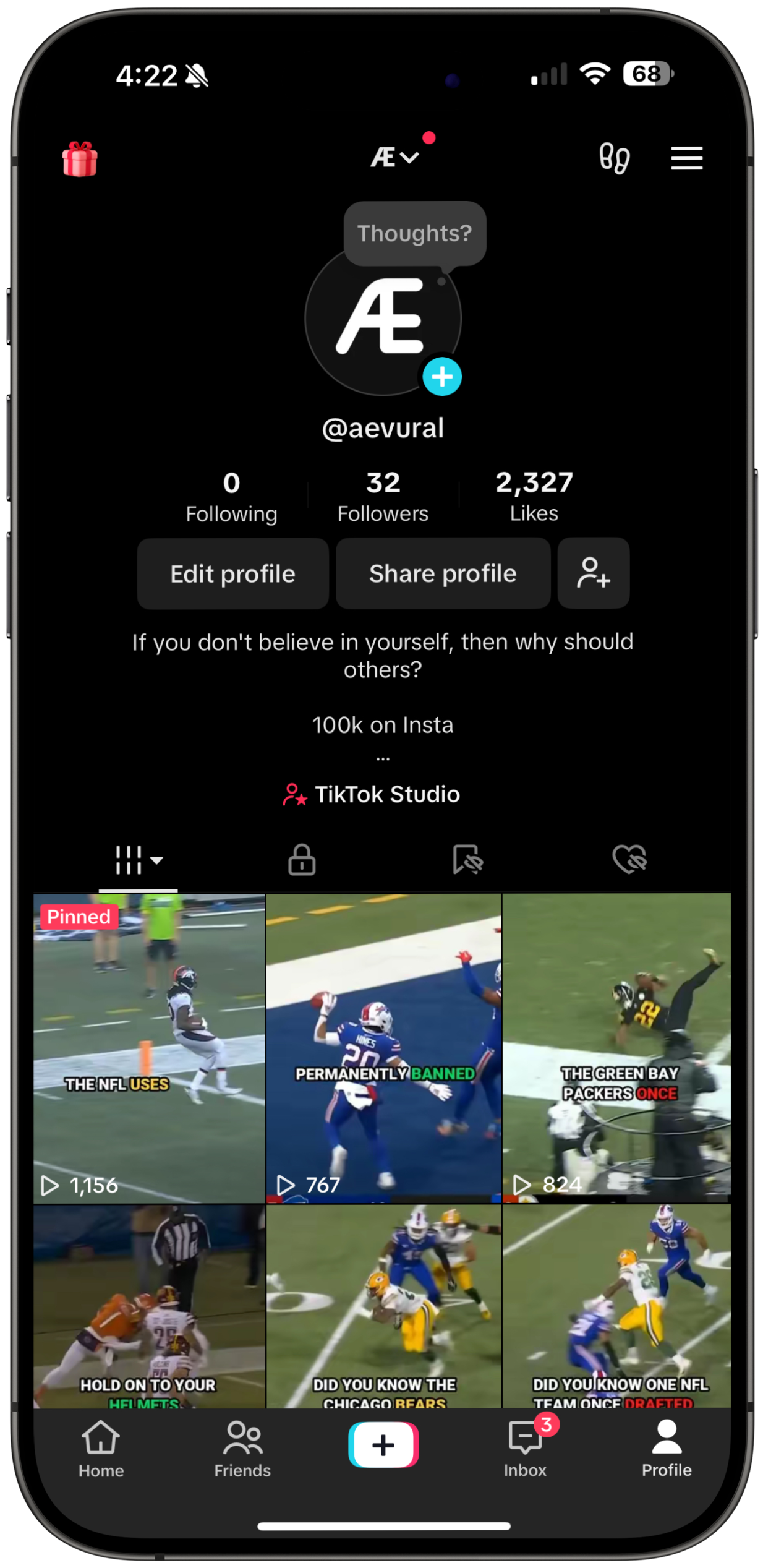Switch to the private videos lock tab
Screen dimensions: 763x1568
point(302,860)
